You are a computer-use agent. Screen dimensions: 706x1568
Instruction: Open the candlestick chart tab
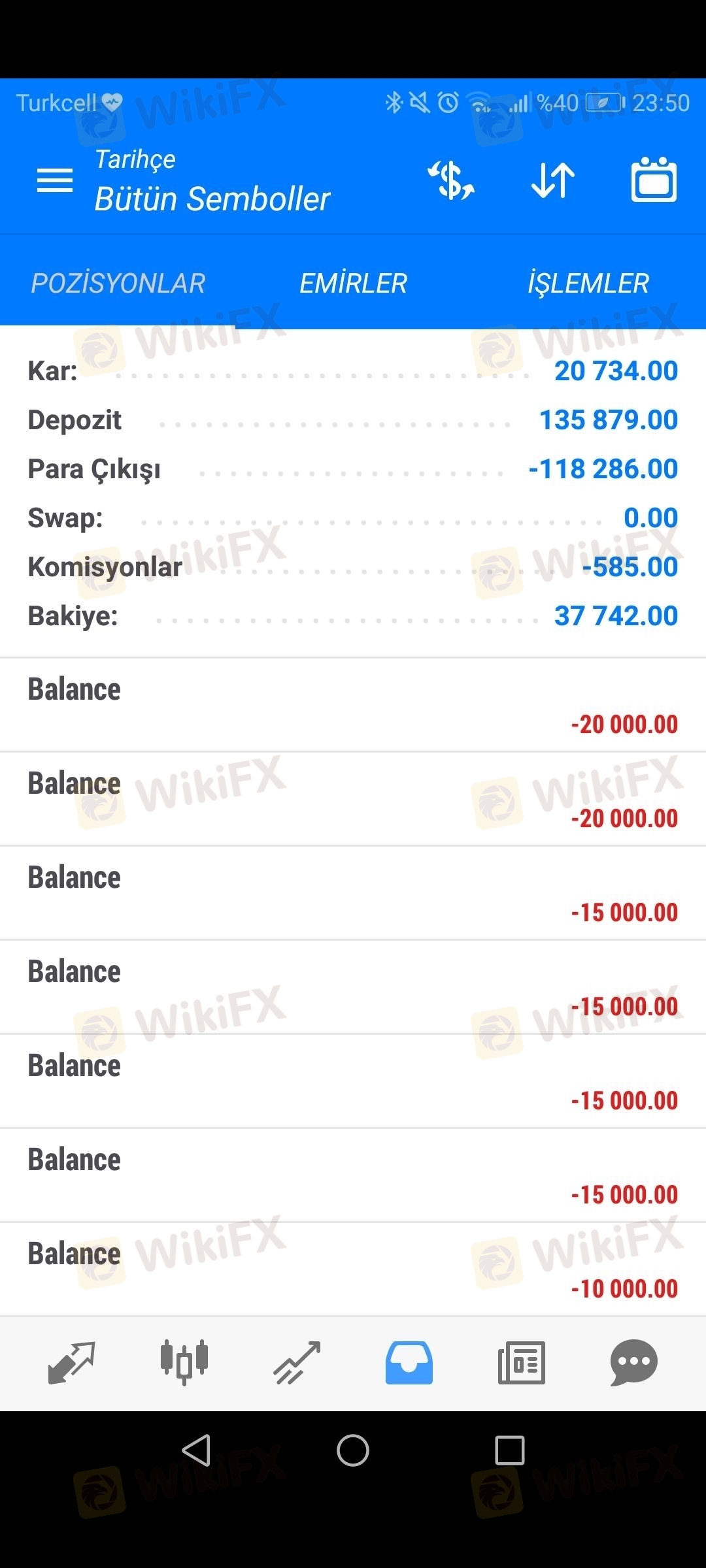pos(184,1362)
